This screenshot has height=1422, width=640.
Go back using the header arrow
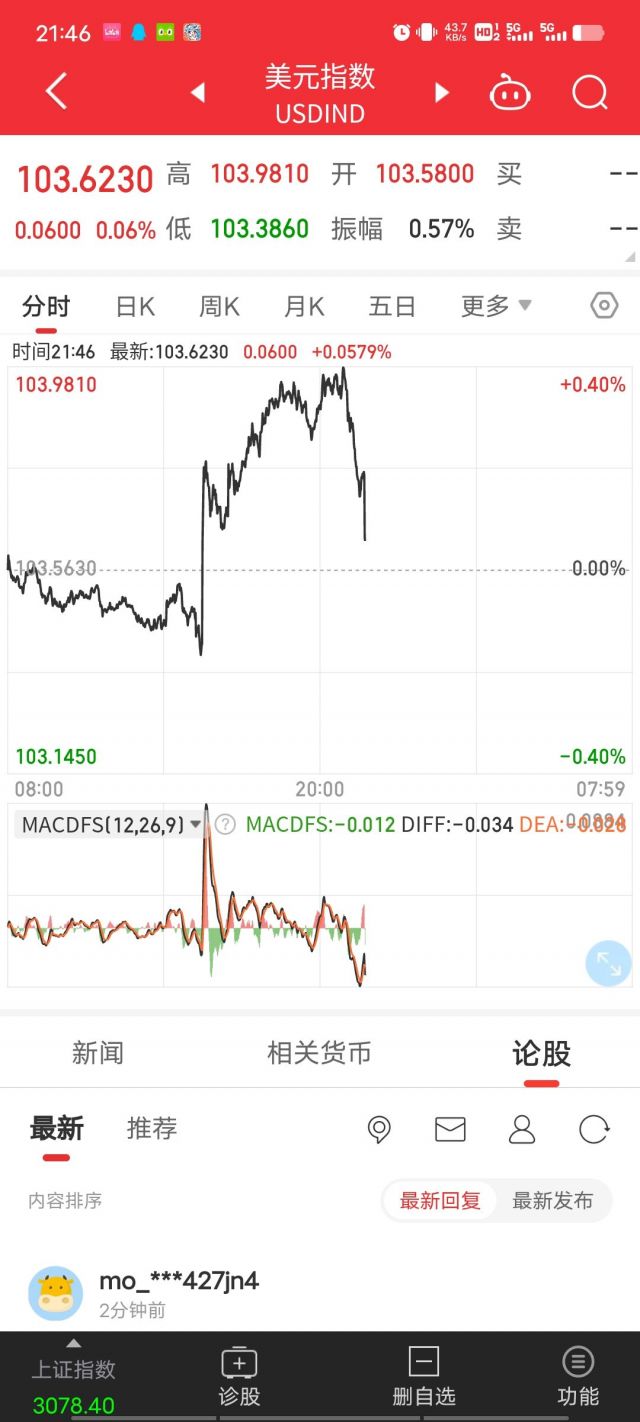57,92
